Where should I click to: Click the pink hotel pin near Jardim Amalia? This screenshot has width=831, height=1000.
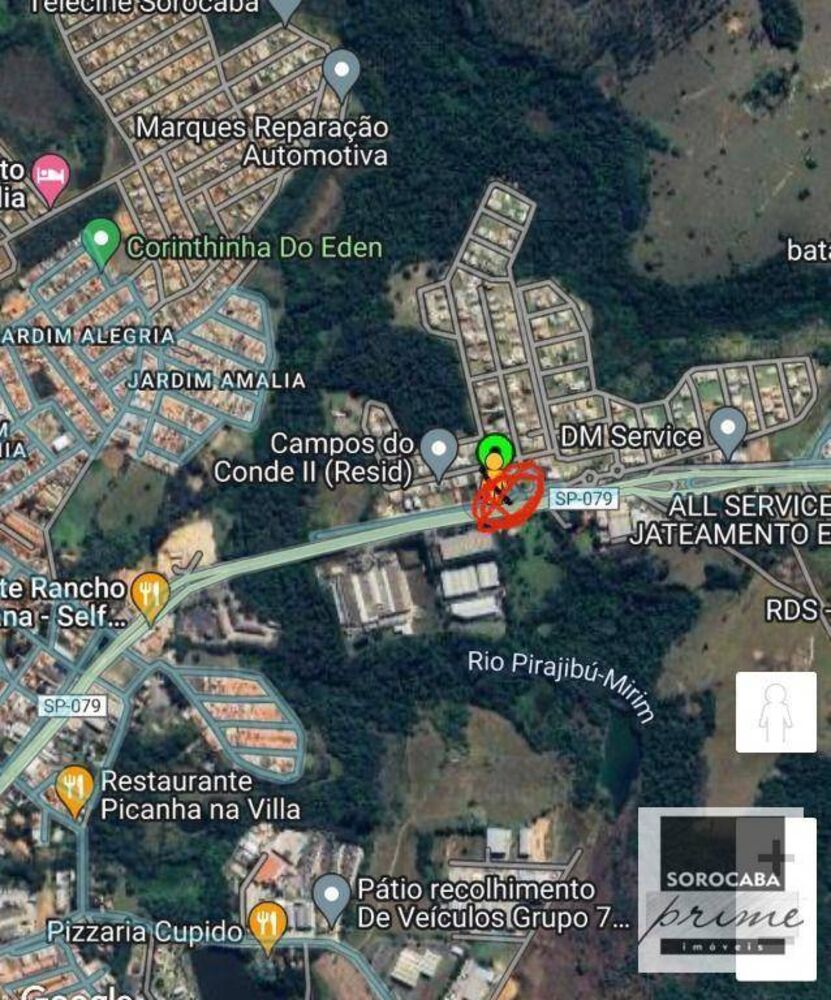pyautogui.click(x=48, y=173)
